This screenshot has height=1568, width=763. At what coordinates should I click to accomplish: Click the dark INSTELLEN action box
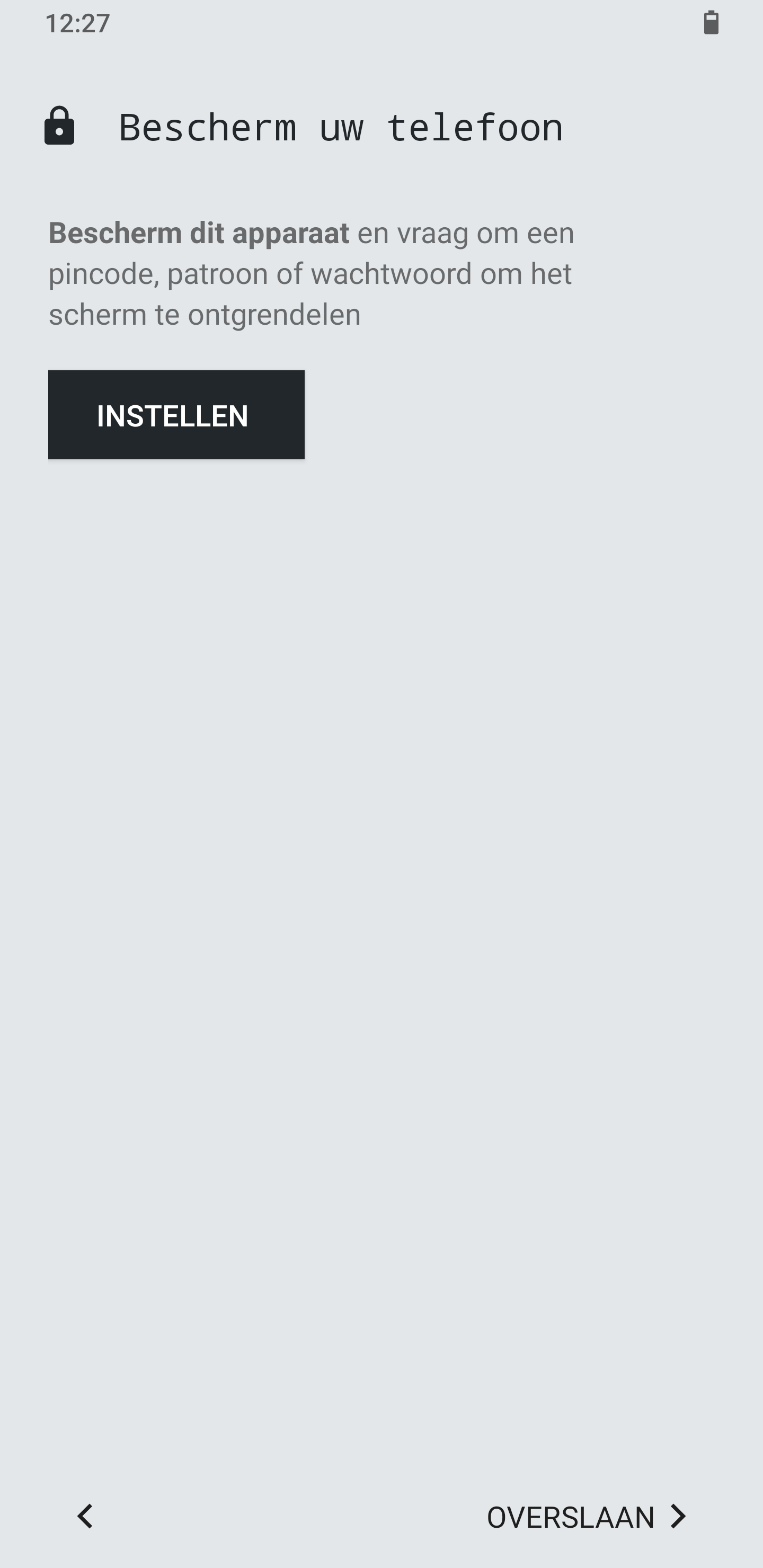(x=176, y=415)
